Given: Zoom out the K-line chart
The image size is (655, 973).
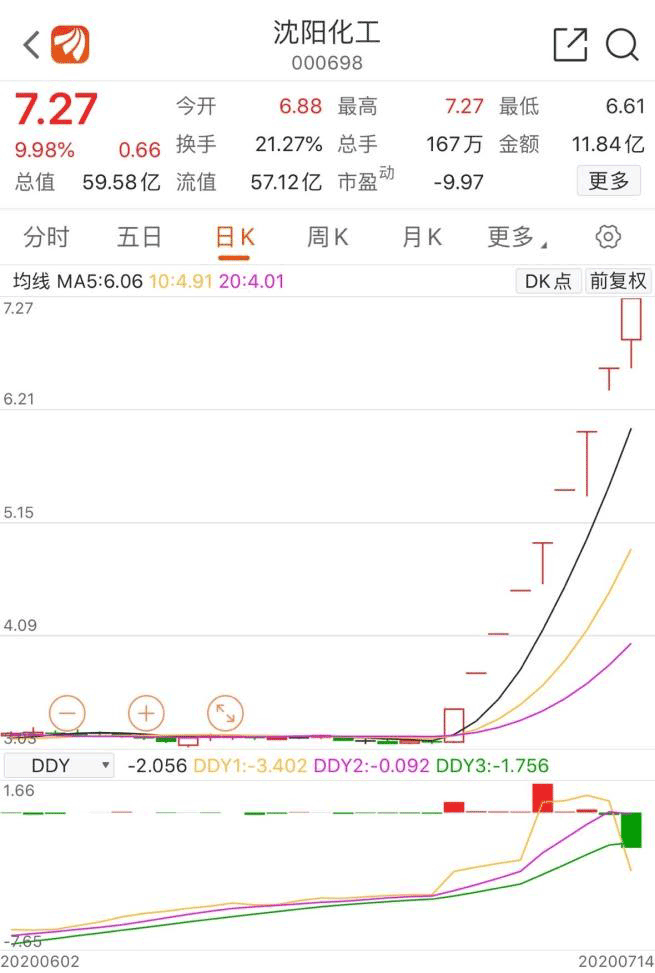Looking at the screenshot, I should [x=68, y=713].
